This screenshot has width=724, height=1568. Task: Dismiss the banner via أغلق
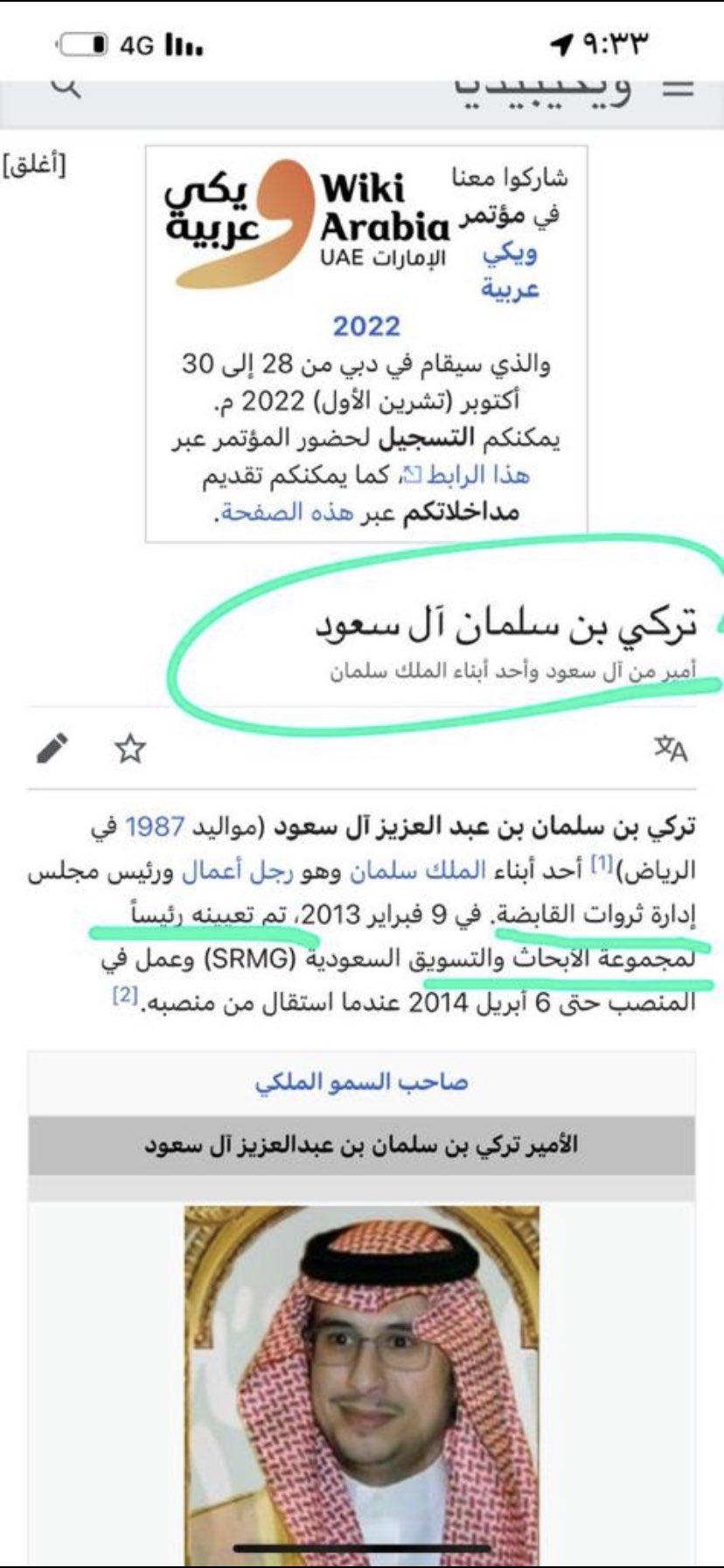pos(35,164)
